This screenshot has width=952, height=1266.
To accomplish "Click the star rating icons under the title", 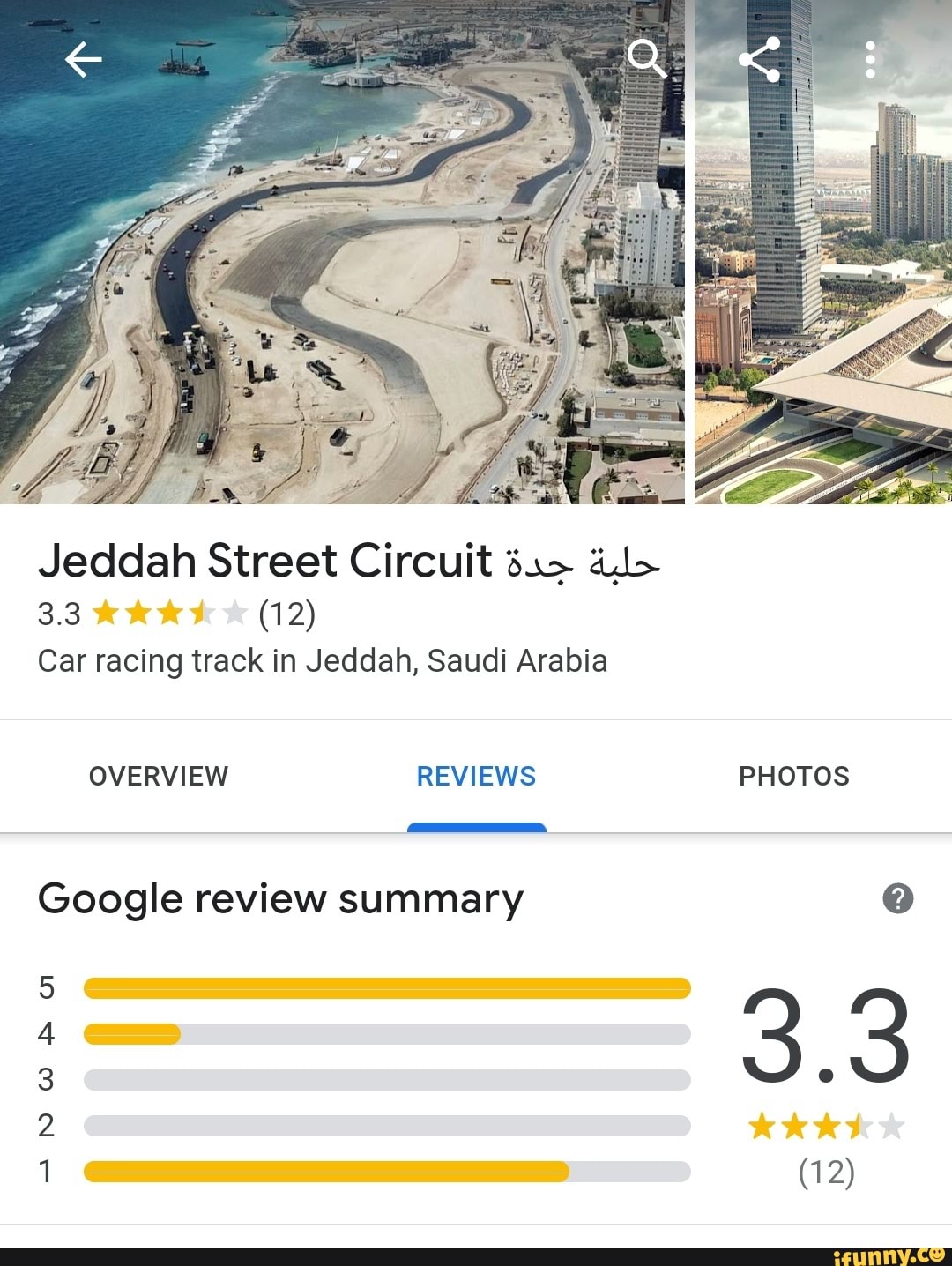I will (166, 614).
